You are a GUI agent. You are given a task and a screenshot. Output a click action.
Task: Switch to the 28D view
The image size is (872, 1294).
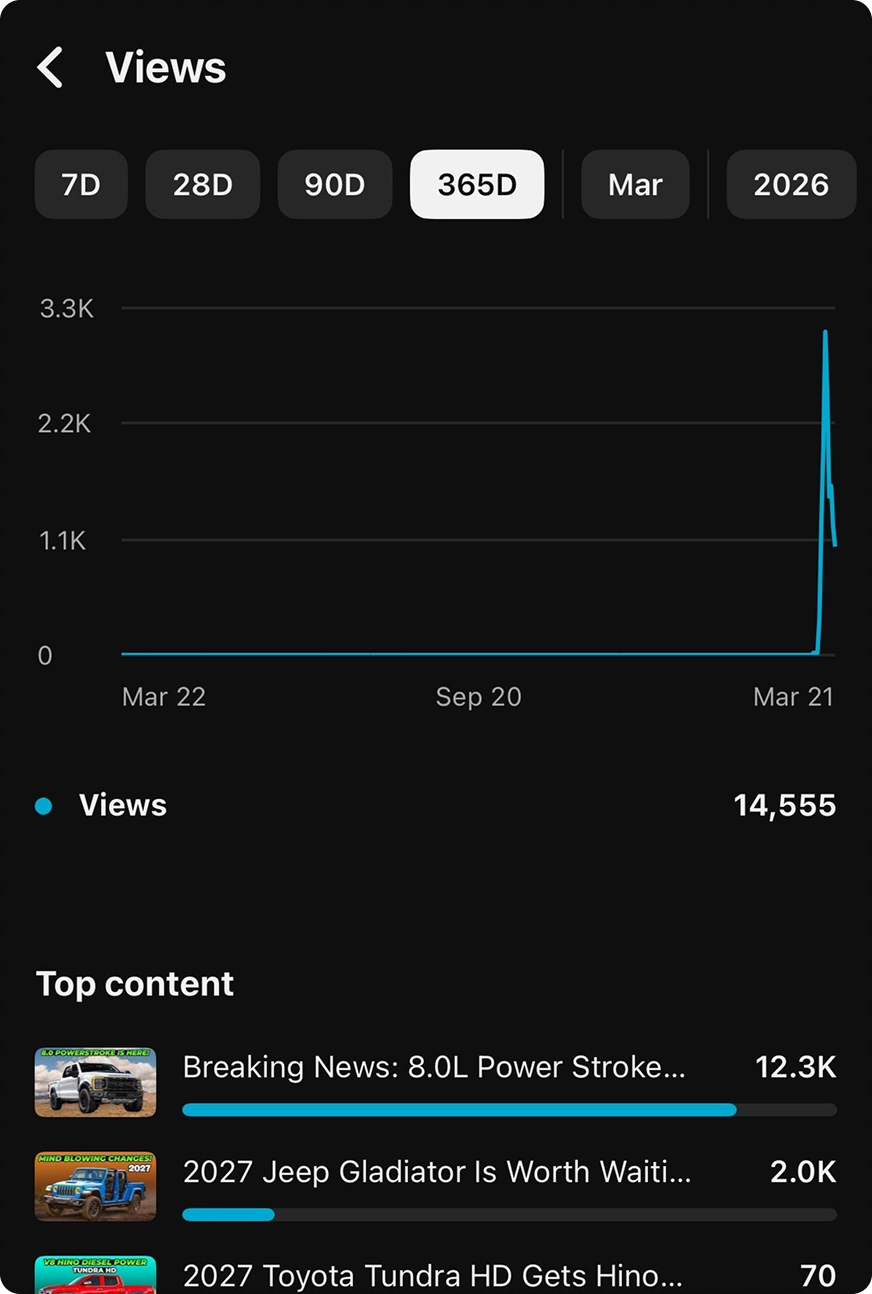[202, 184]
